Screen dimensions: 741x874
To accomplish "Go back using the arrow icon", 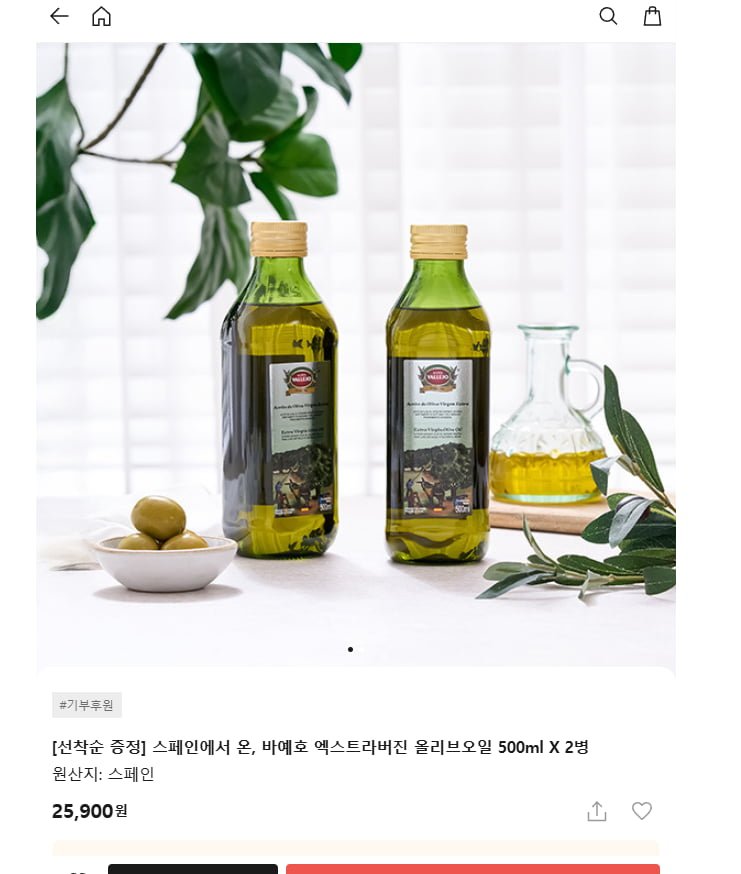I will click(x=59, y=16).
